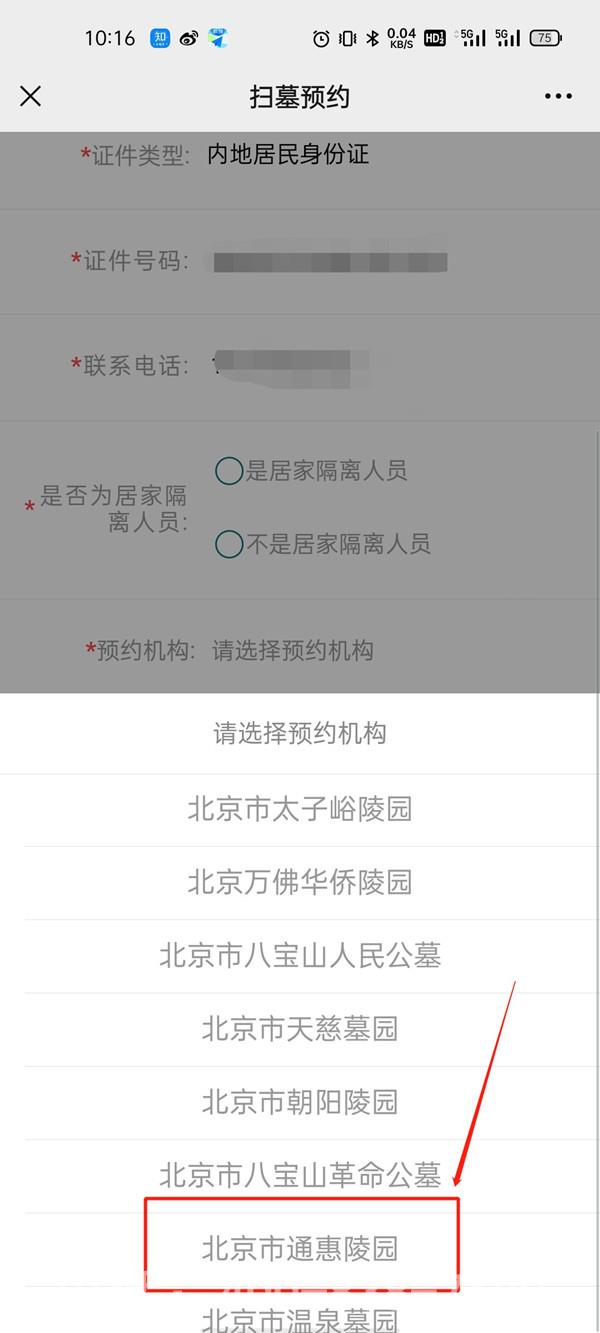Pick 北京市八宝山人民公墓
The height and width of the screenshot is (1333, 600).
[x=299, y=956]
